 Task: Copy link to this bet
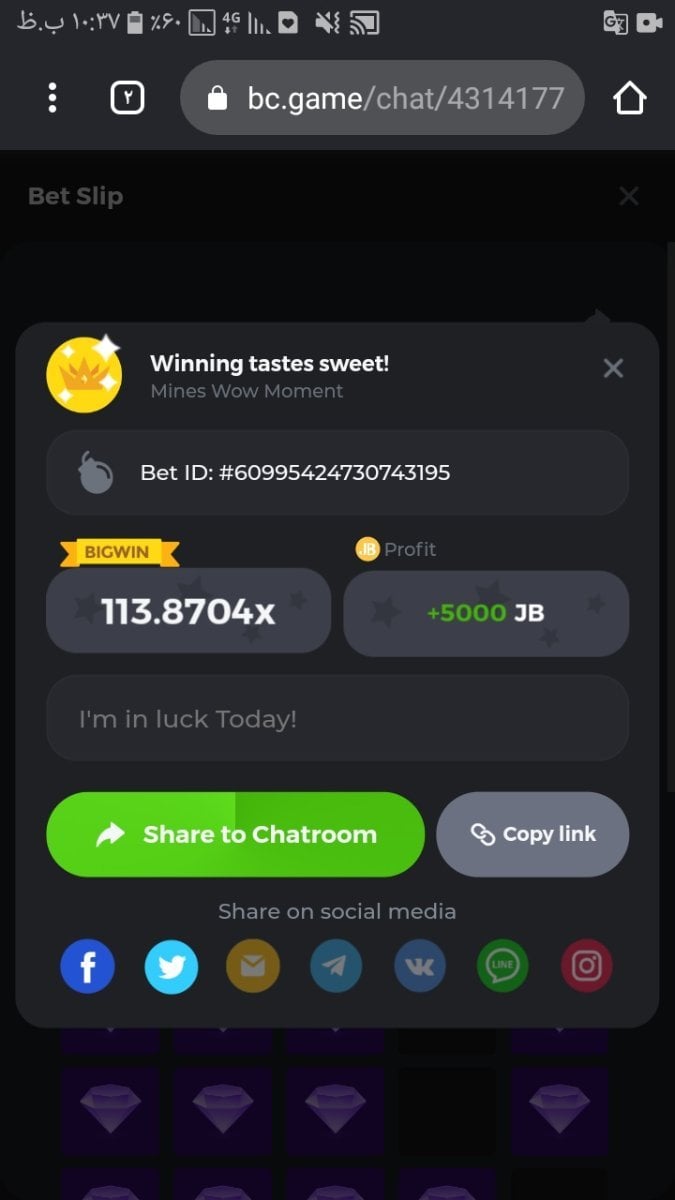pyautogui.click(x=532, y=834)
